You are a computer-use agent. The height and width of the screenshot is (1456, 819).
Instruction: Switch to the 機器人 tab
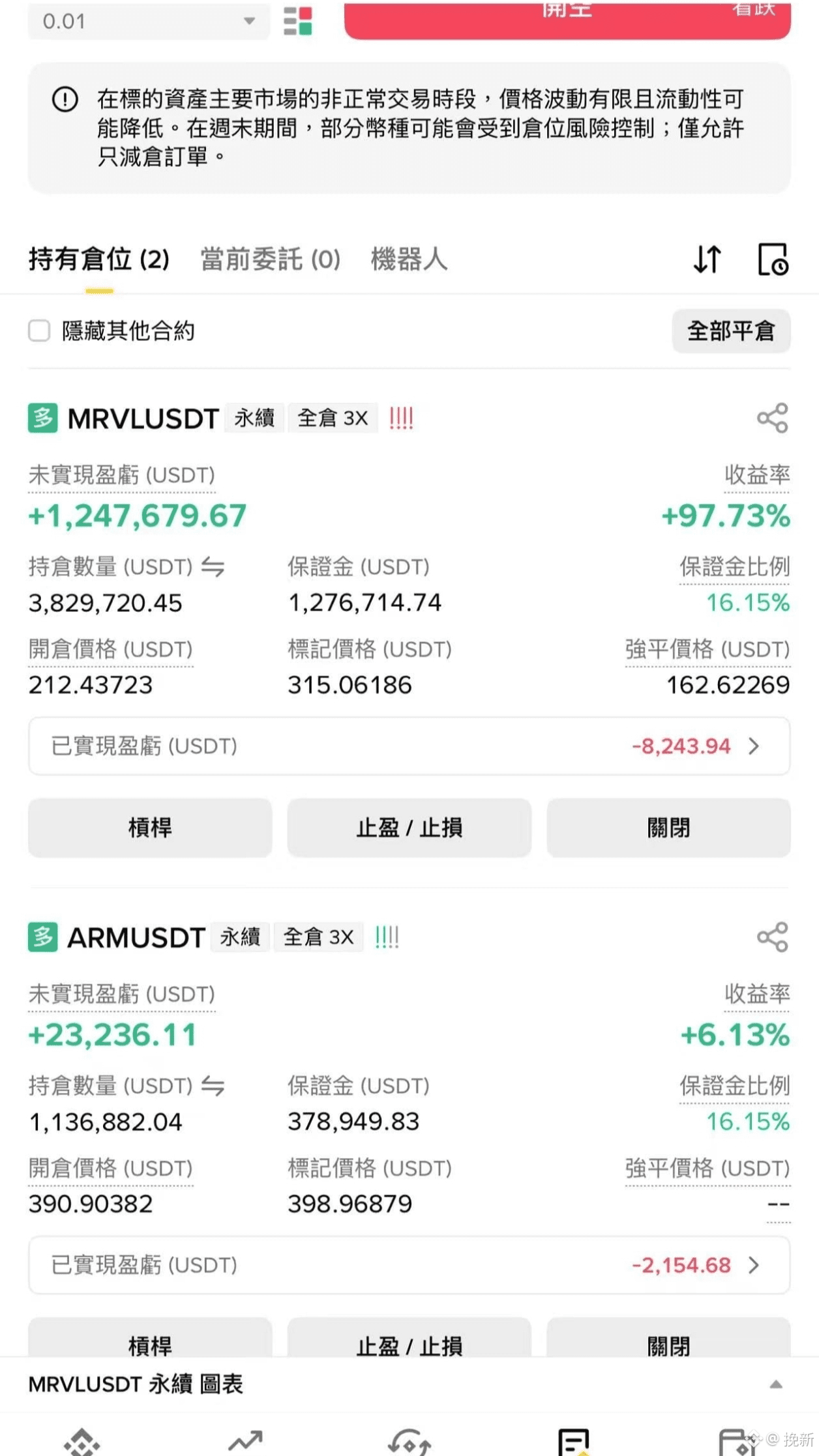click(410, 259)
